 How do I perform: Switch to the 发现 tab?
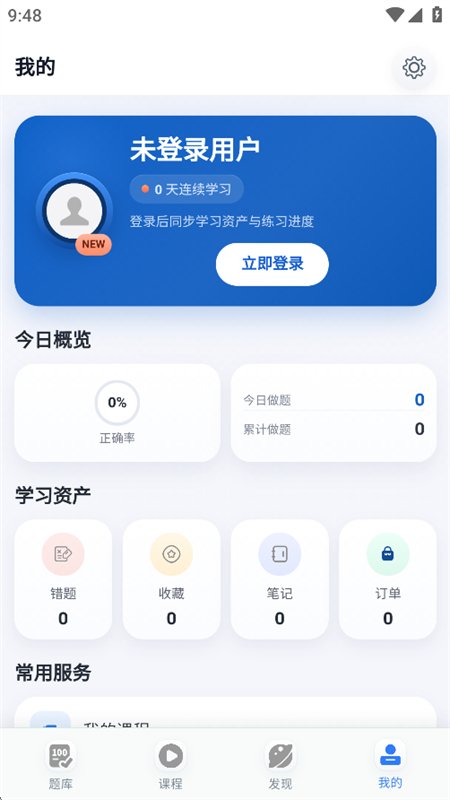280,766
